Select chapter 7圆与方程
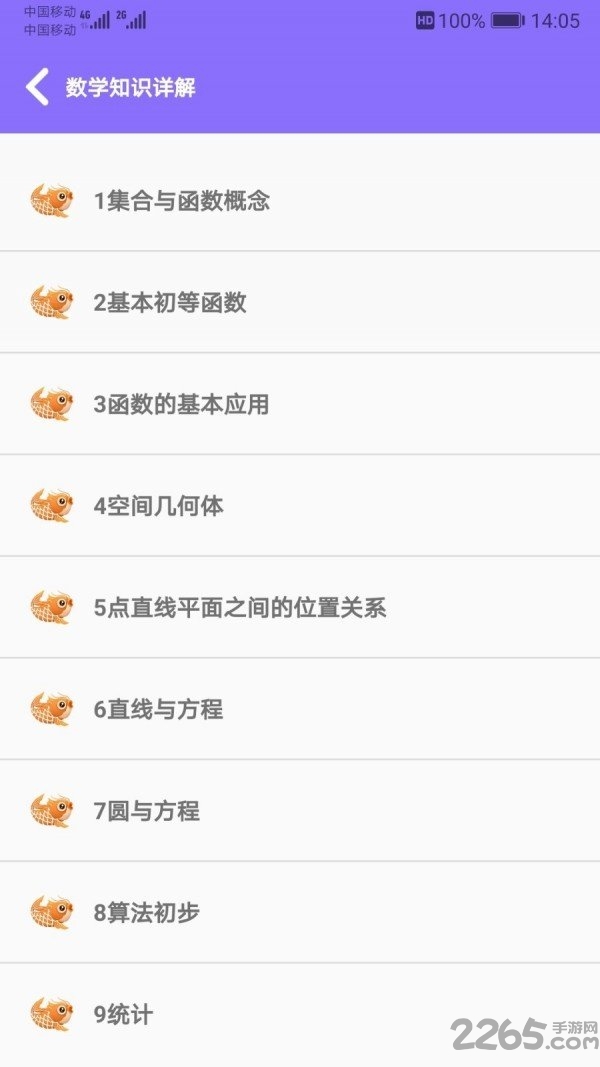600x1067 pixels. pos(300,810)
